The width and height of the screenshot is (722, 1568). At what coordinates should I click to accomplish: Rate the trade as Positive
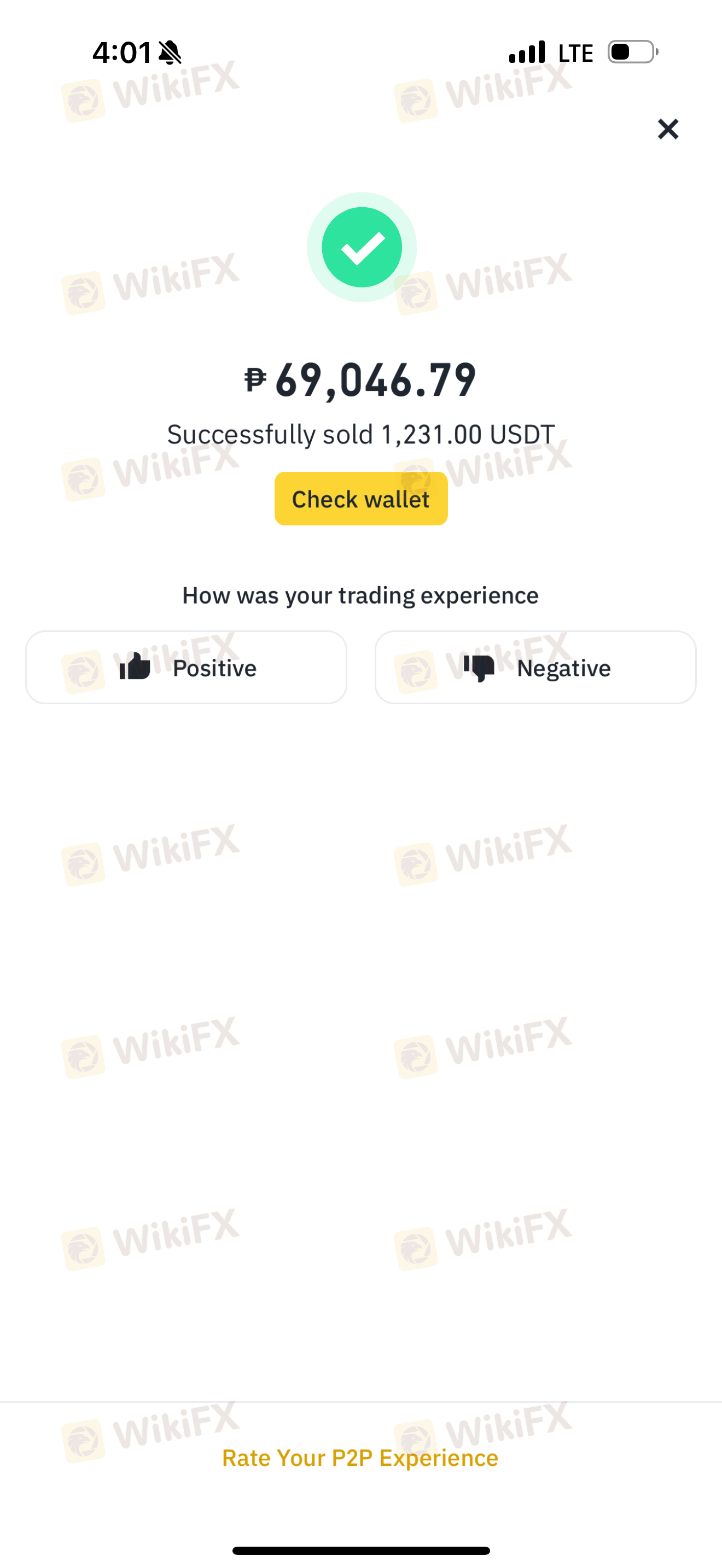187,667
